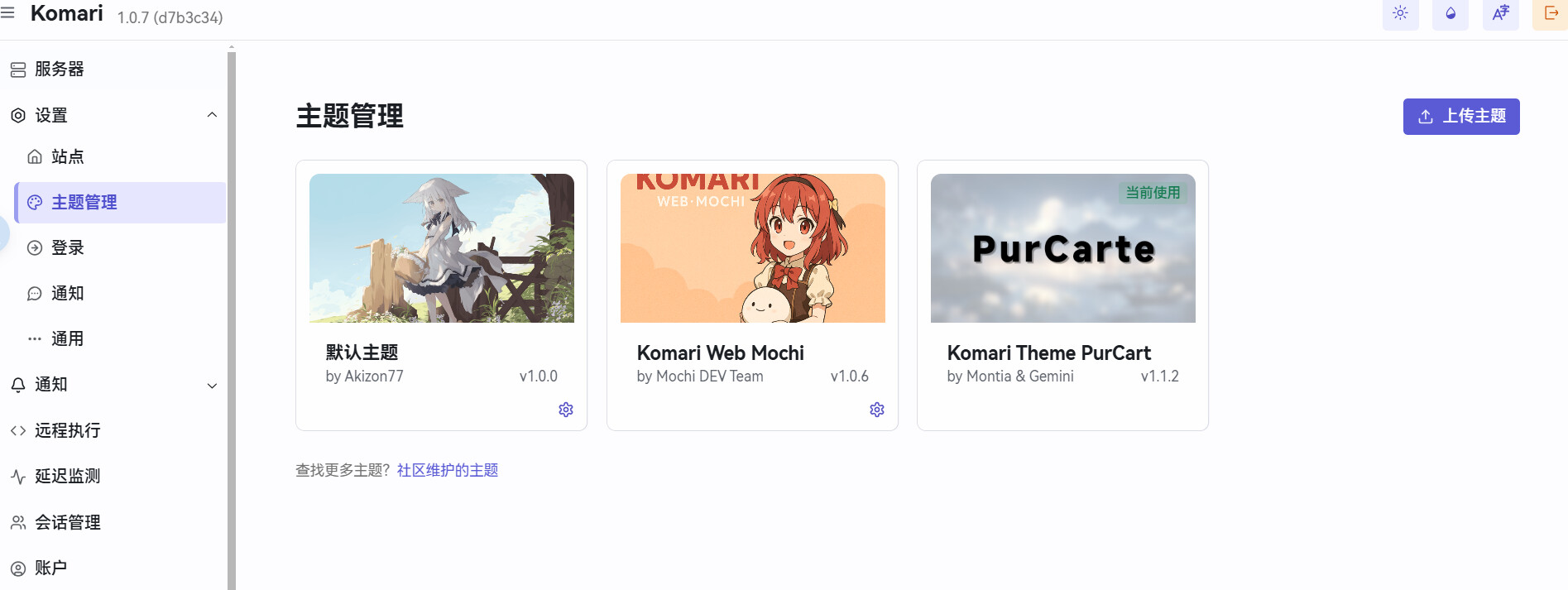Tap 上传主题 upload button
Screen dimensions: 1568x590
pos(1461,117)
